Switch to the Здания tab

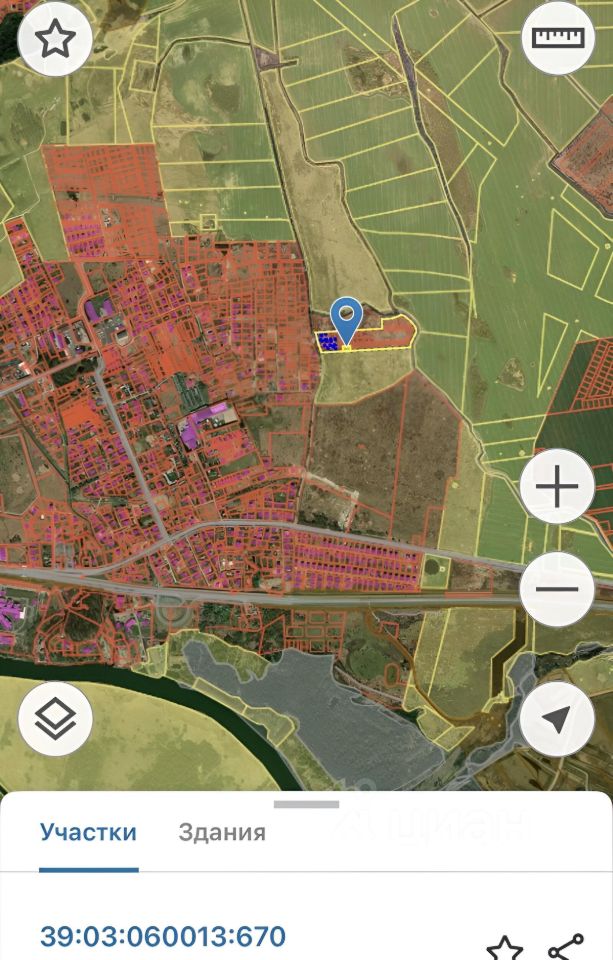pos(222,832)
